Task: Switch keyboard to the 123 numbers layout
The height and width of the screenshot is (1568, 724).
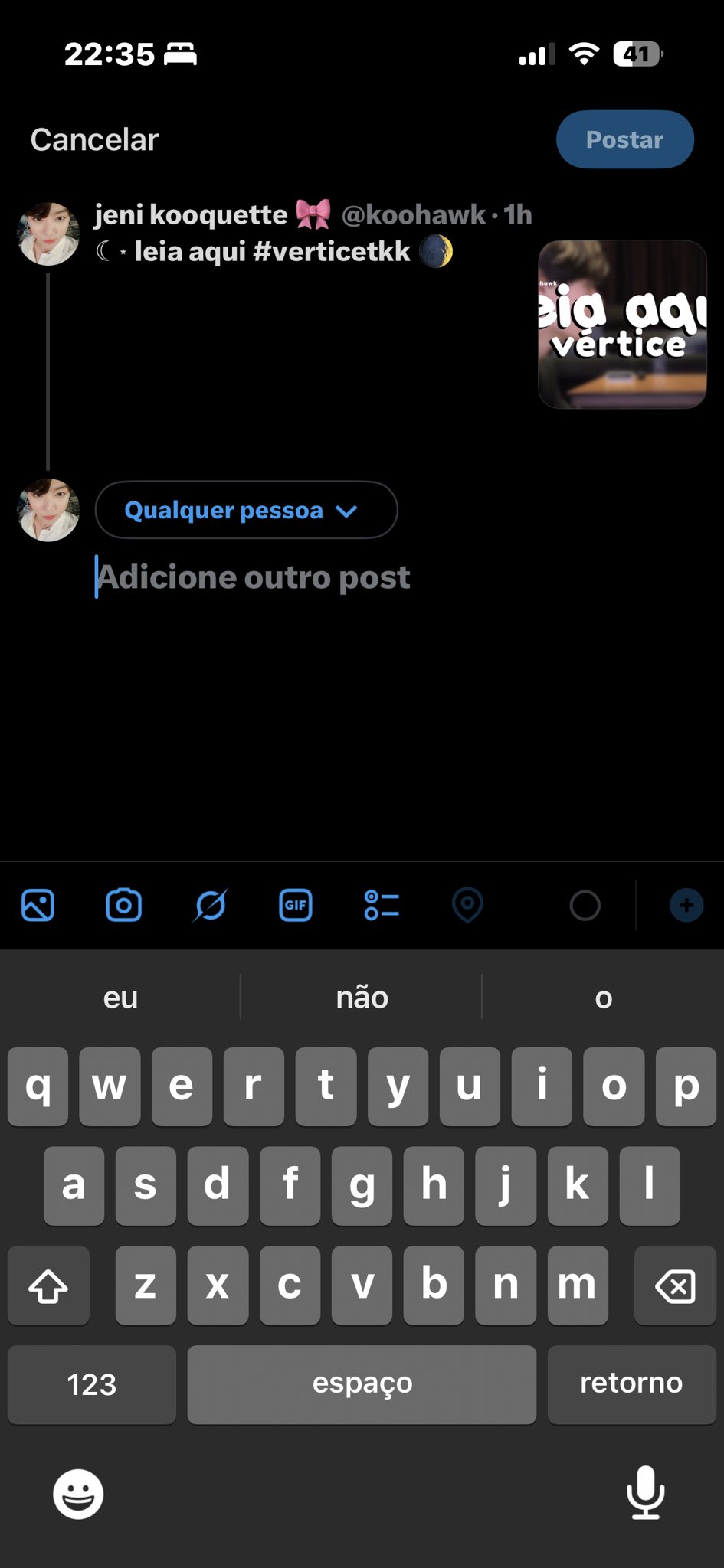Action: pos(92,1384)
